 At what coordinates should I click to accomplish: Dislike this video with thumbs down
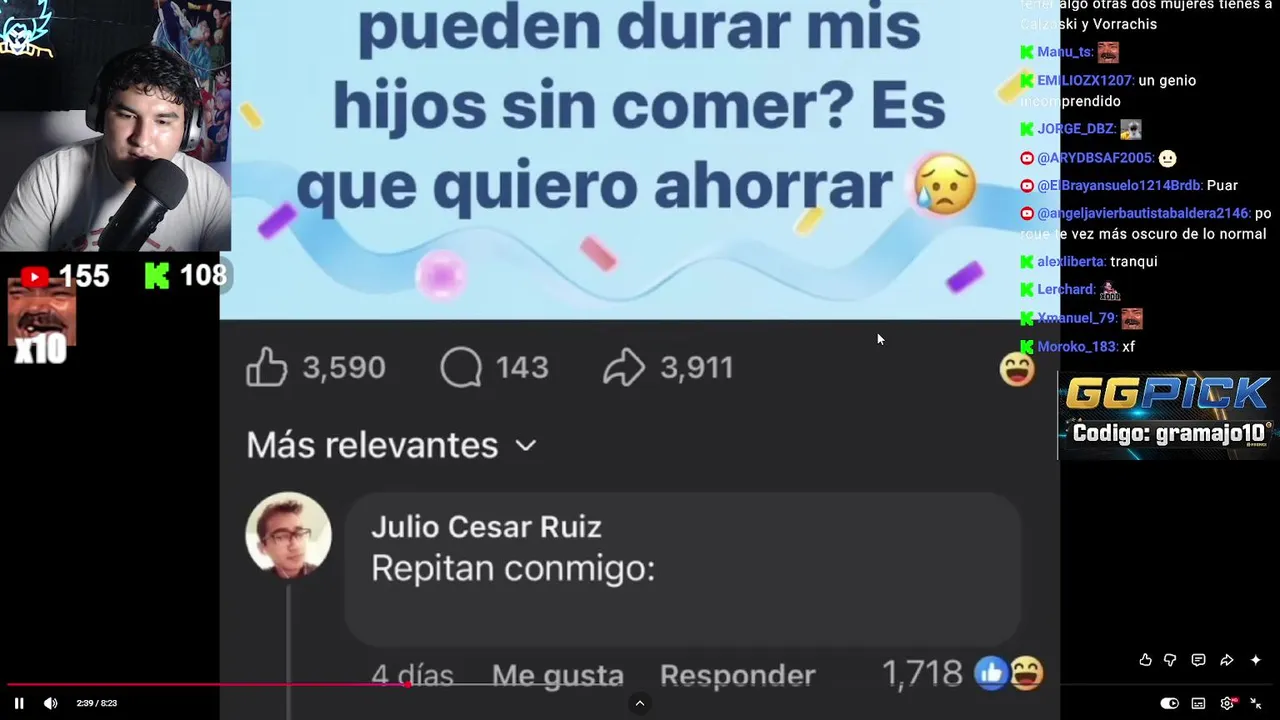[x=1170, y=660]
